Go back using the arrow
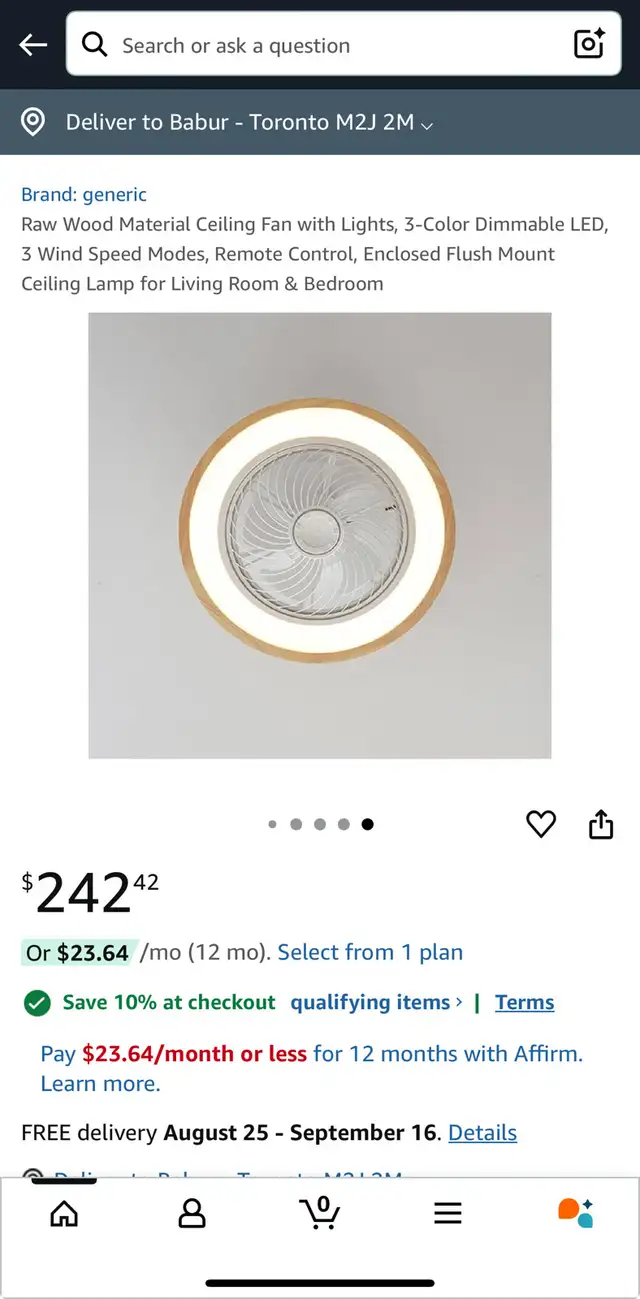 [x=33, y=45]
